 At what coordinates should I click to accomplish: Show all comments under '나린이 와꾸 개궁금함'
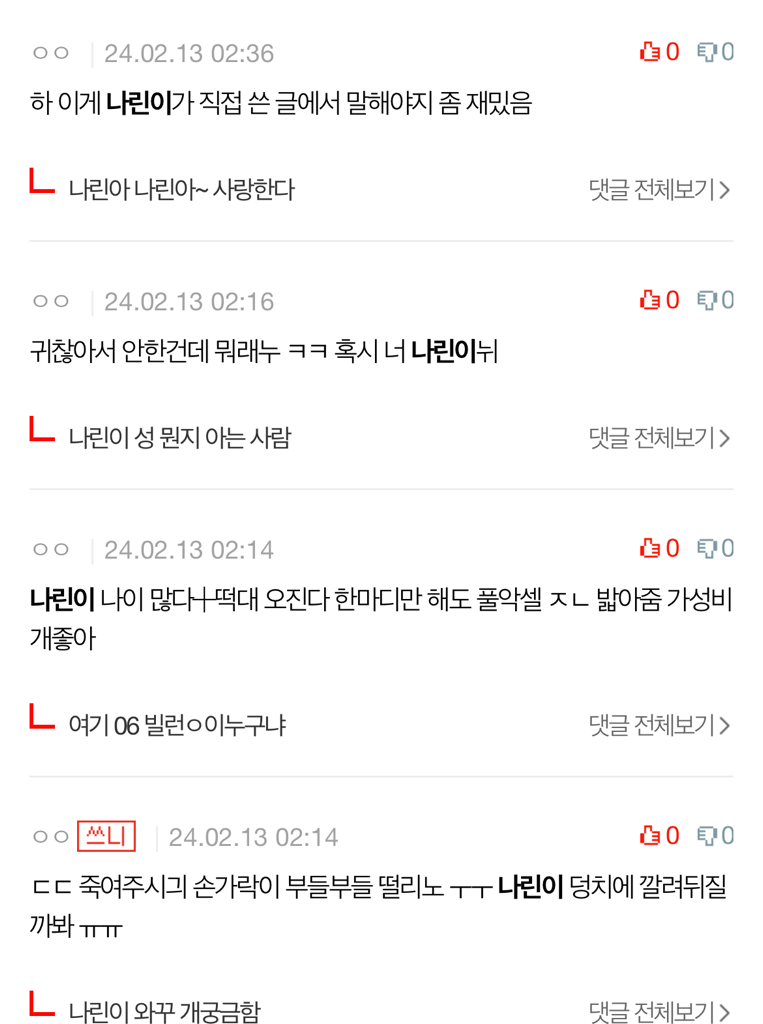pyautogui.click(x=659, y=1011)
